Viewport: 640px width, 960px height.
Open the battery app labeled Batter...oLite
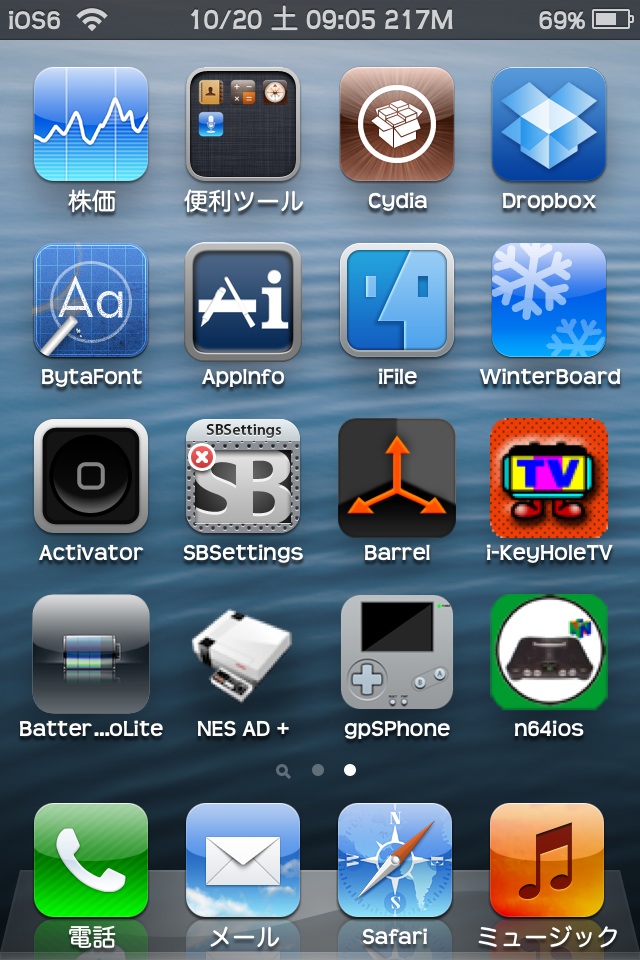tap(91, 652)
